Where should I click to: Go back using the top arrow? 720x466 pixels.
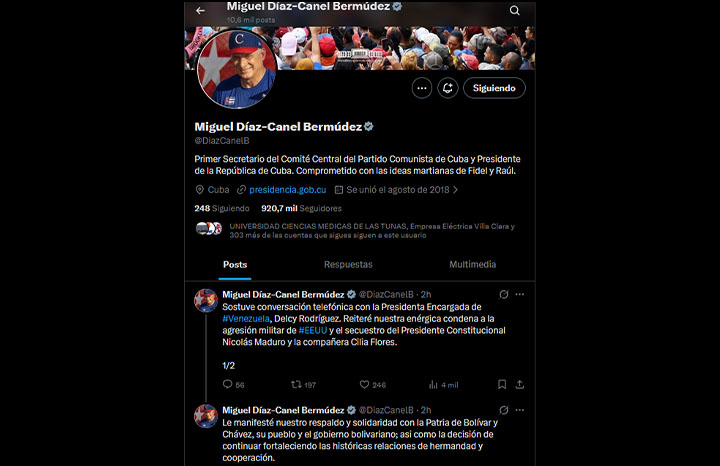201,10
